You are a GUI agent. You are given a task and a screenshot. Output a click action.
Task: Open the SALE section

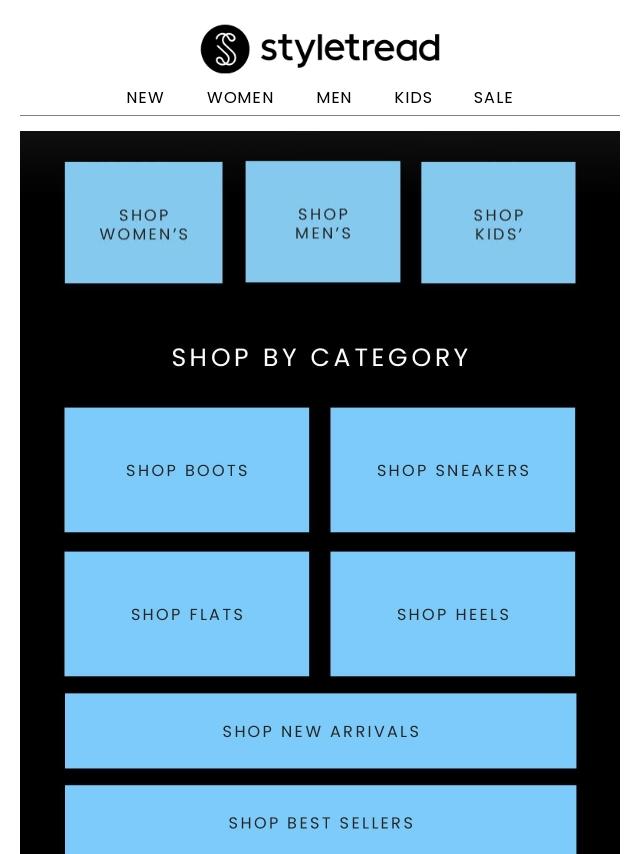493,98
